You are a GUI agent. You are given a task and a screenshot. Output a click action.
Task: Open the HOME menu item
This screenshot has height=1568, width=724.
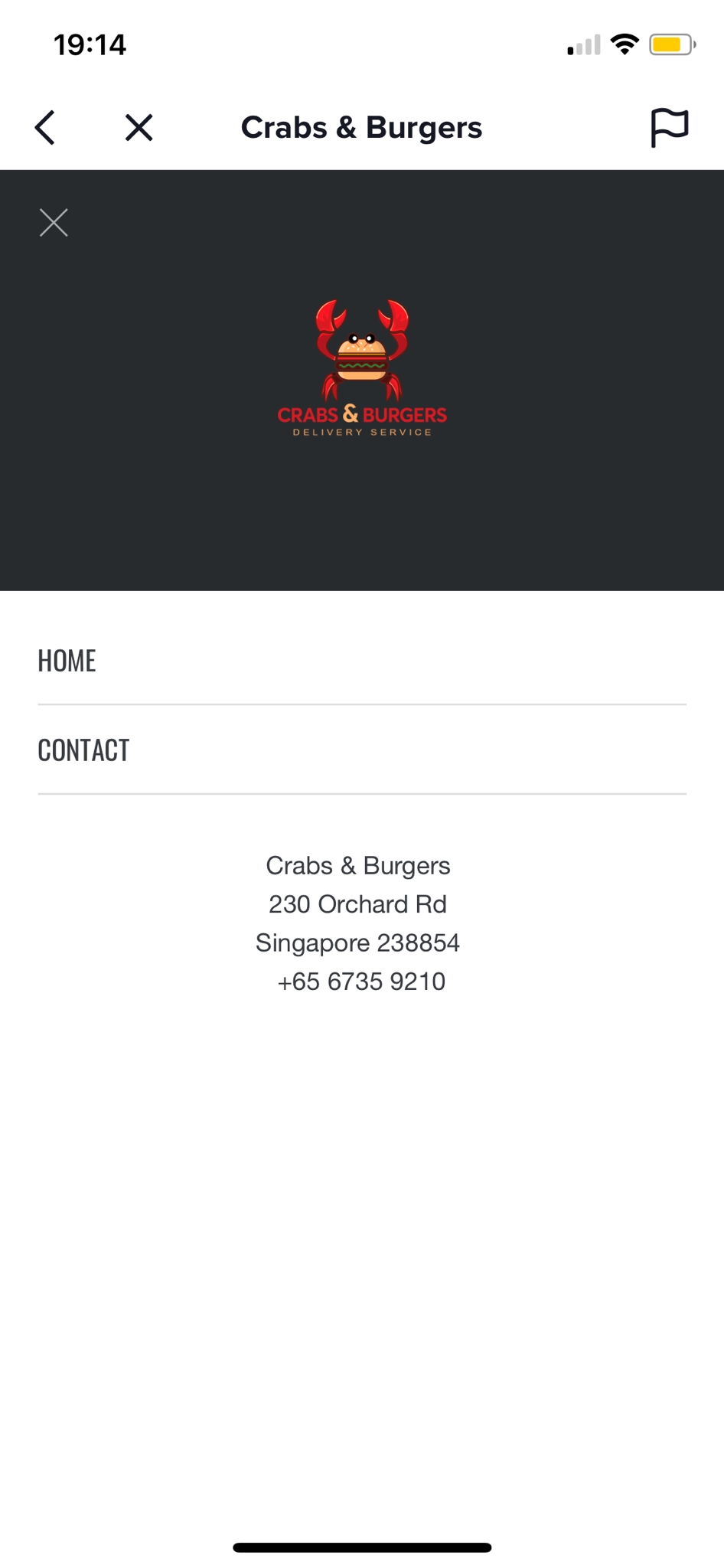point(362,660)
